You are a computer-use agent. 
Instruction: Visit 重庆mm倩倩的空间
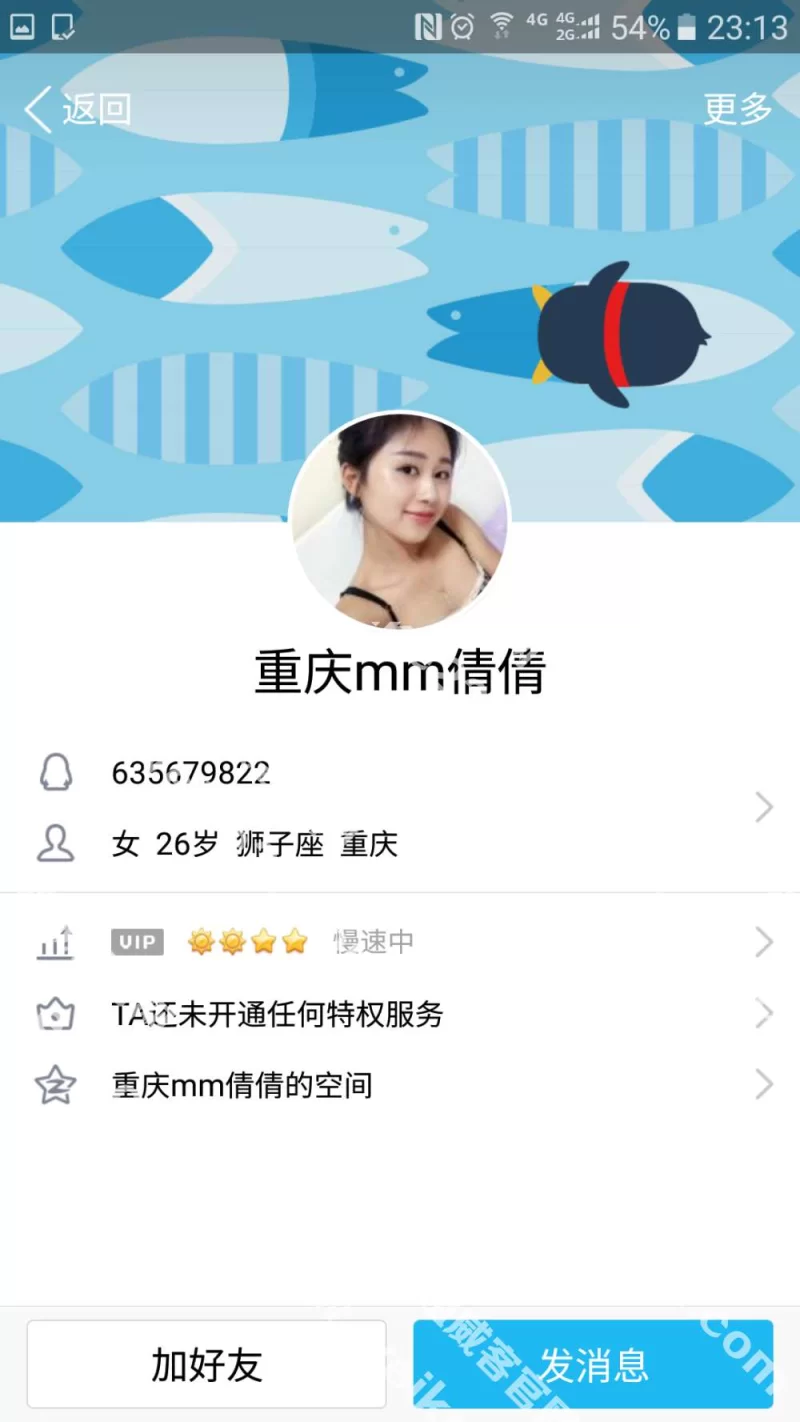click(400, 1085)
